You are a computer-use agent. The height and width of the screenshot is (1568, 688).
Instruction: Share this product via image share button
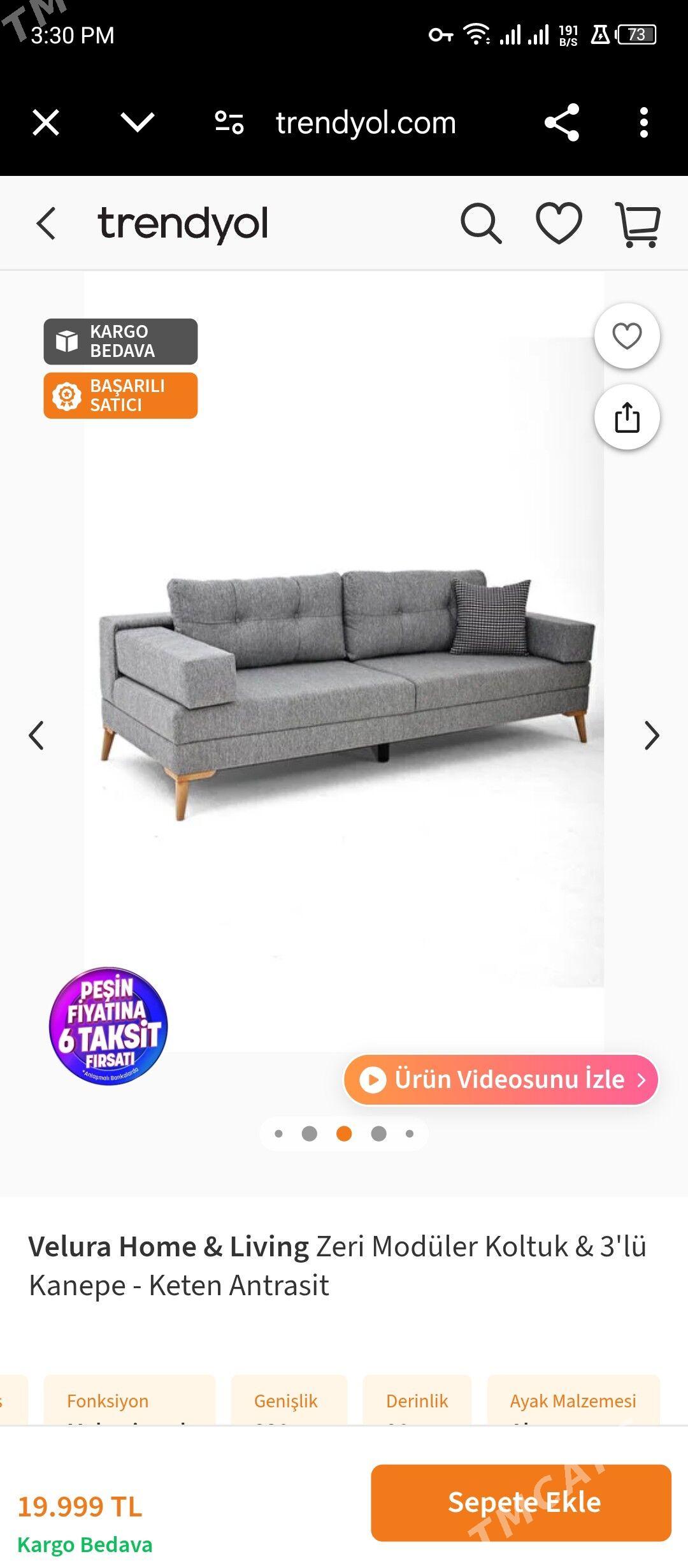(627, 417)
